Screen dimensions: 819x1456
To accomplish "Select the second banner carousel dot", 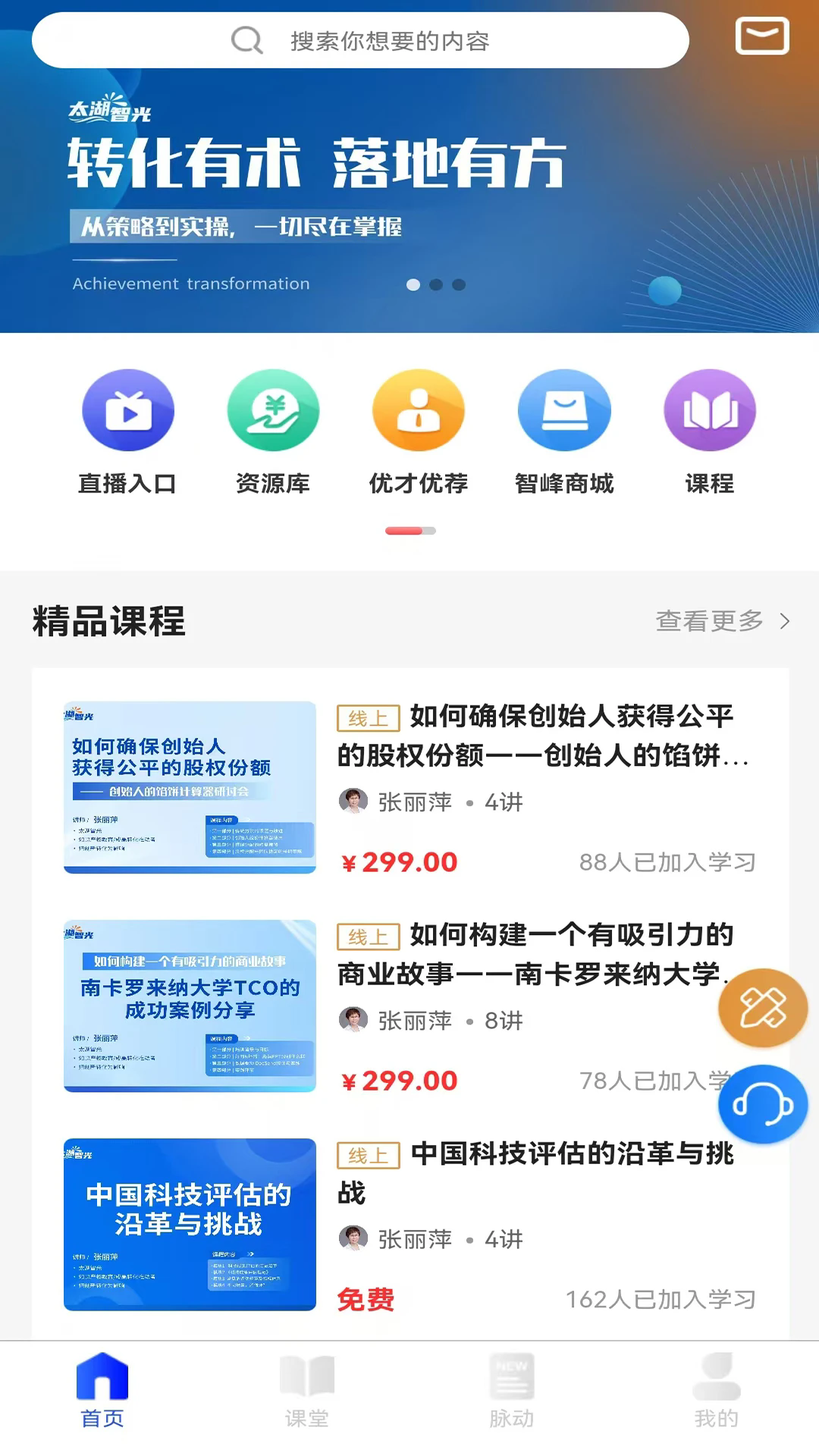I will pos(435,284).
